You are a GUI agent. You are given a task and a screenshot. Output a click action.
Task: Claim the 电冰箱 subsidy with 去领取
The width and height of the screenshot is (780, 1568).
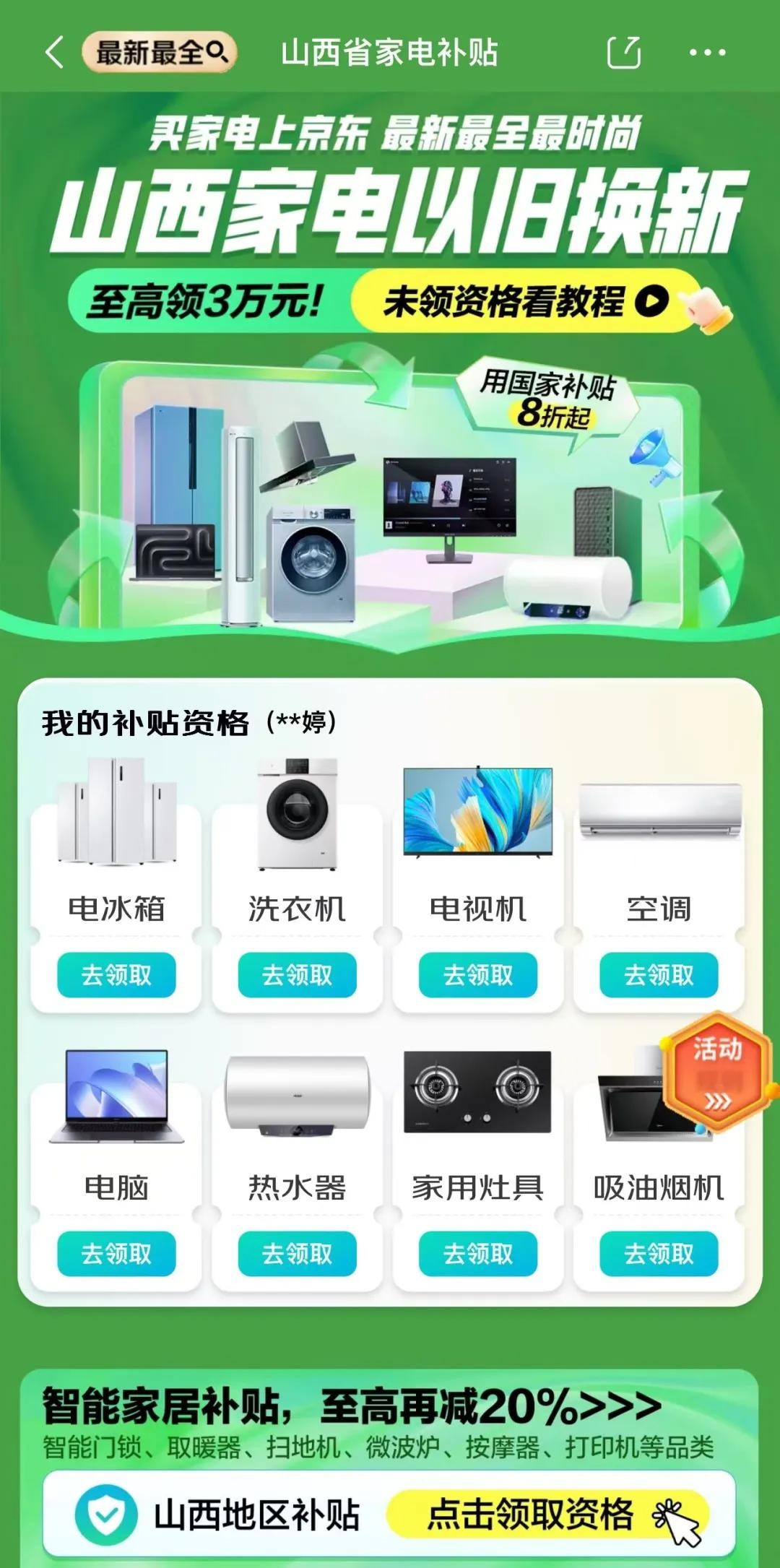(x=116, y=975)
